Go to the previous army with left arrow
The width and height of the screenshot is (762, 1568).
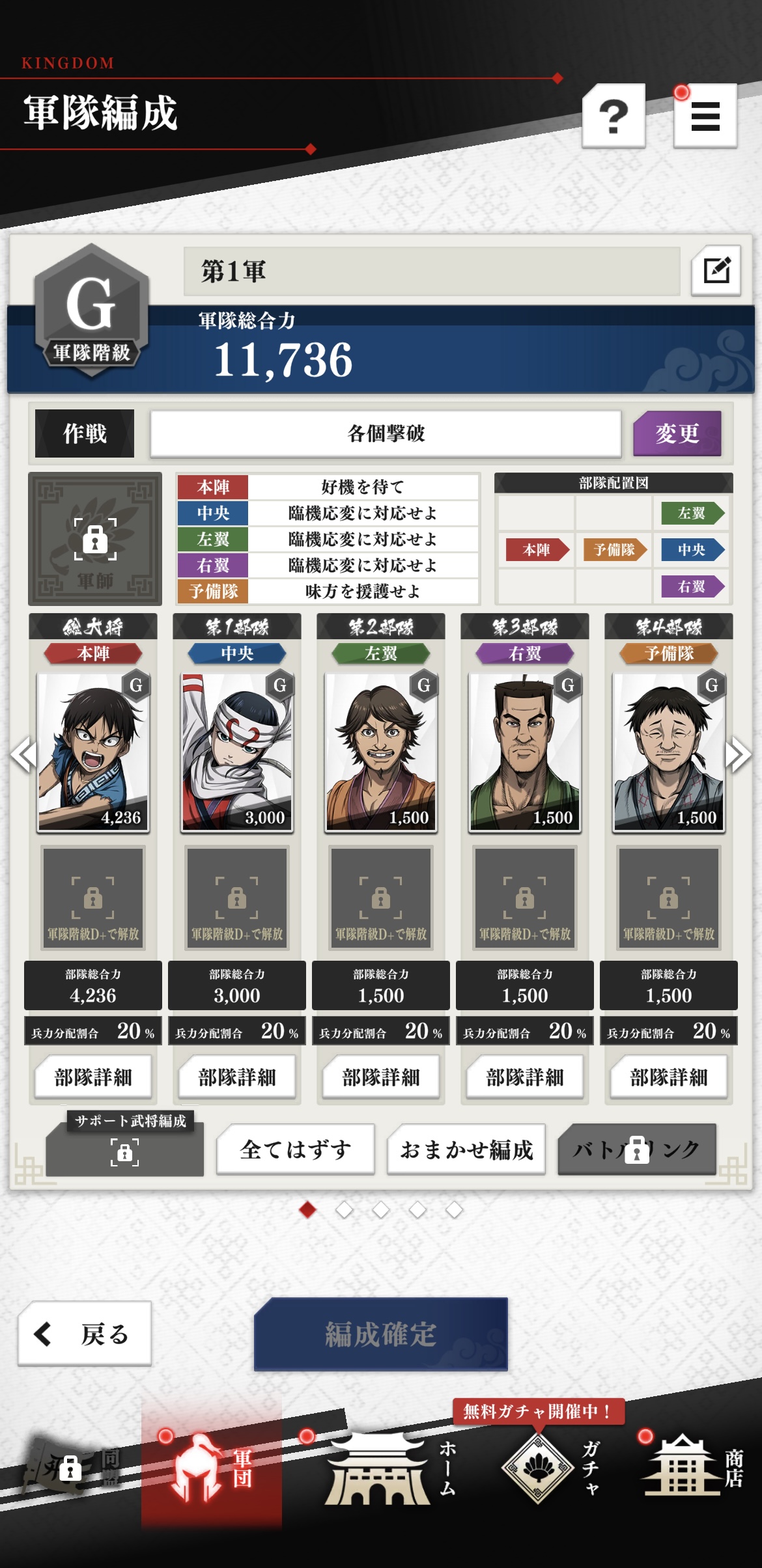(x=23, y=755)
